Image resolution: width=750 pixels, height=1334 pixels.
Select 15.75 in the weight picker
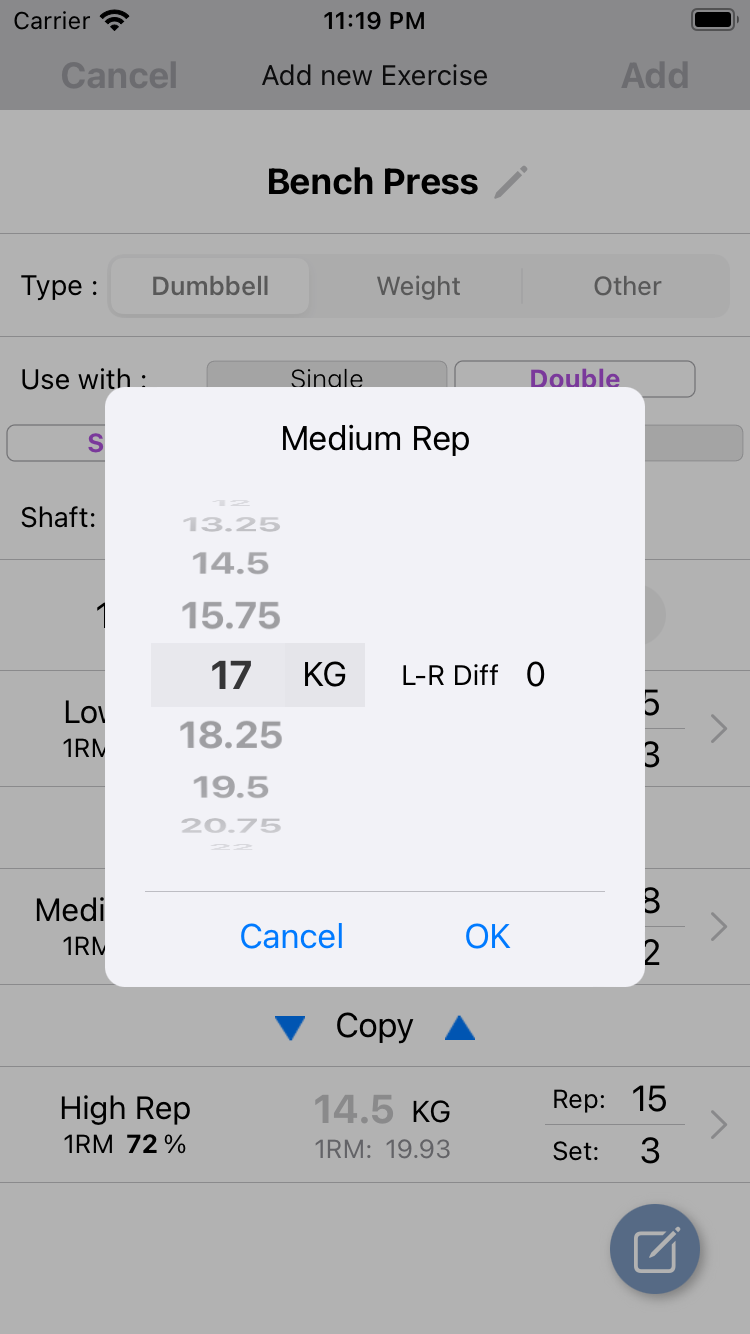click(231, 616)
